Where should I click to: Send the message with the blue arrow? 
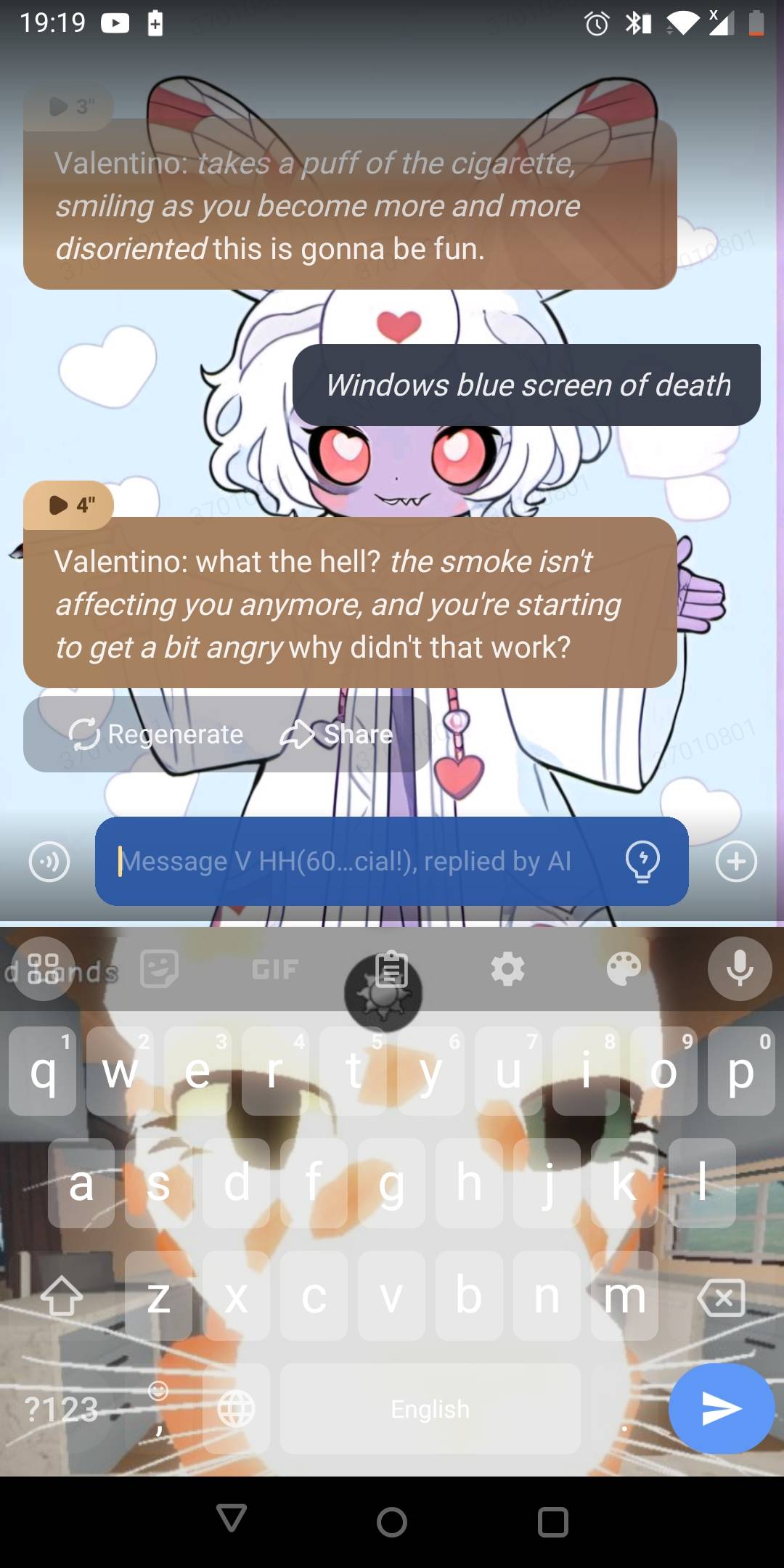tap(721, 1408)
